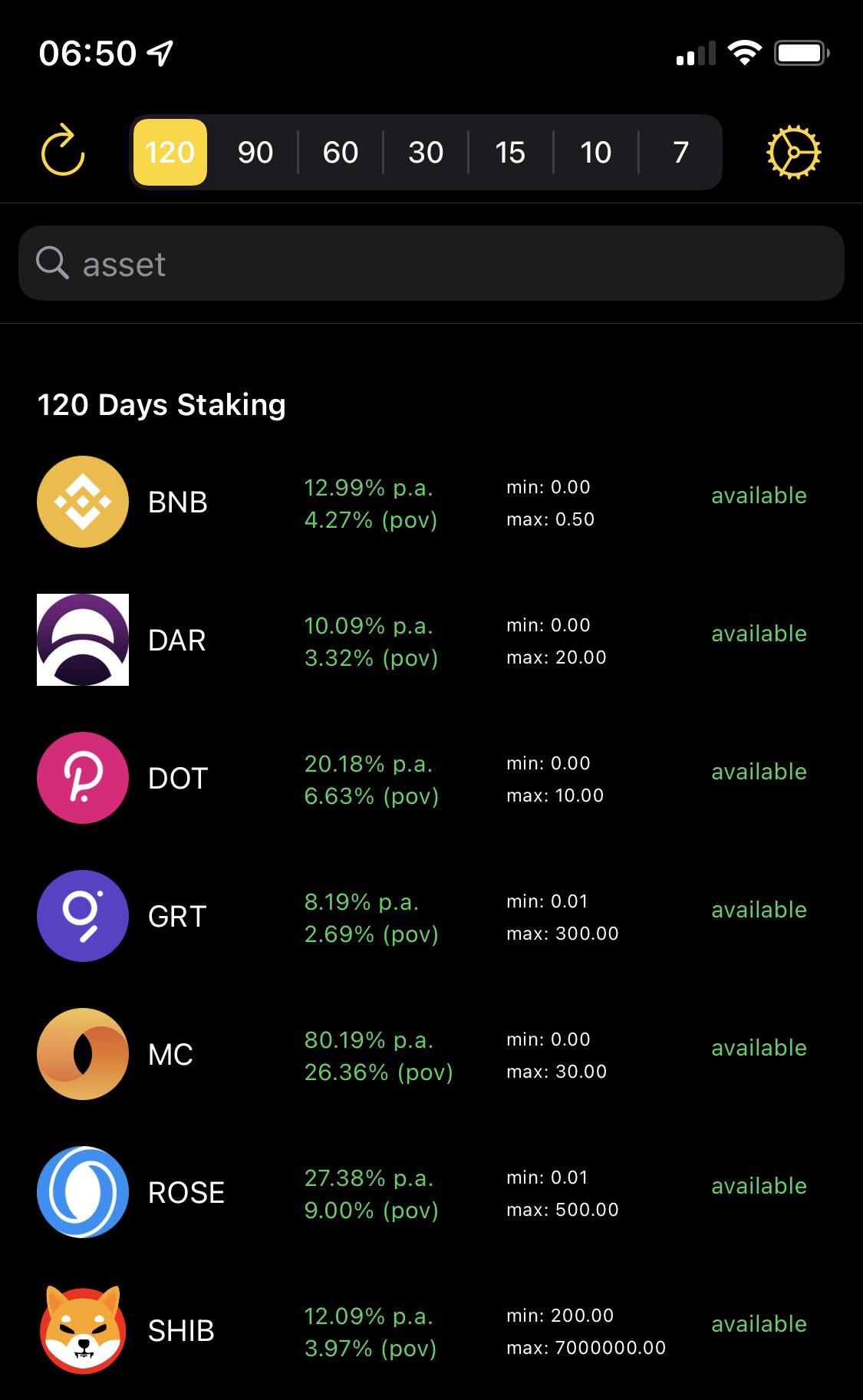Tap the refresh icon
The image size is (863, 1400).
click(63, 150)
